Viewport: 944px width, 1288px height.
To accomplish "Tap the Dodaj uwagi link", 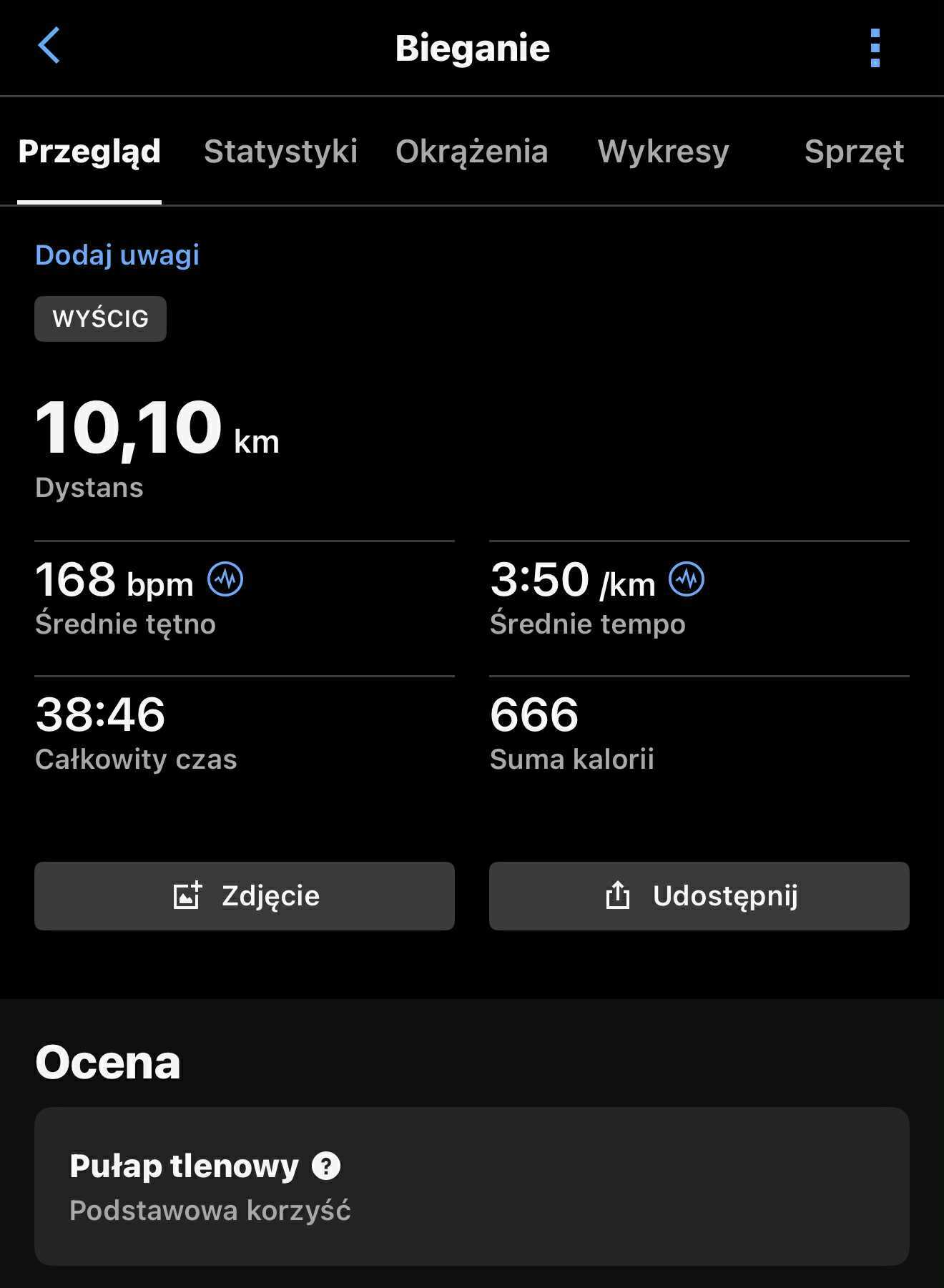I will (x=117, y=255).
